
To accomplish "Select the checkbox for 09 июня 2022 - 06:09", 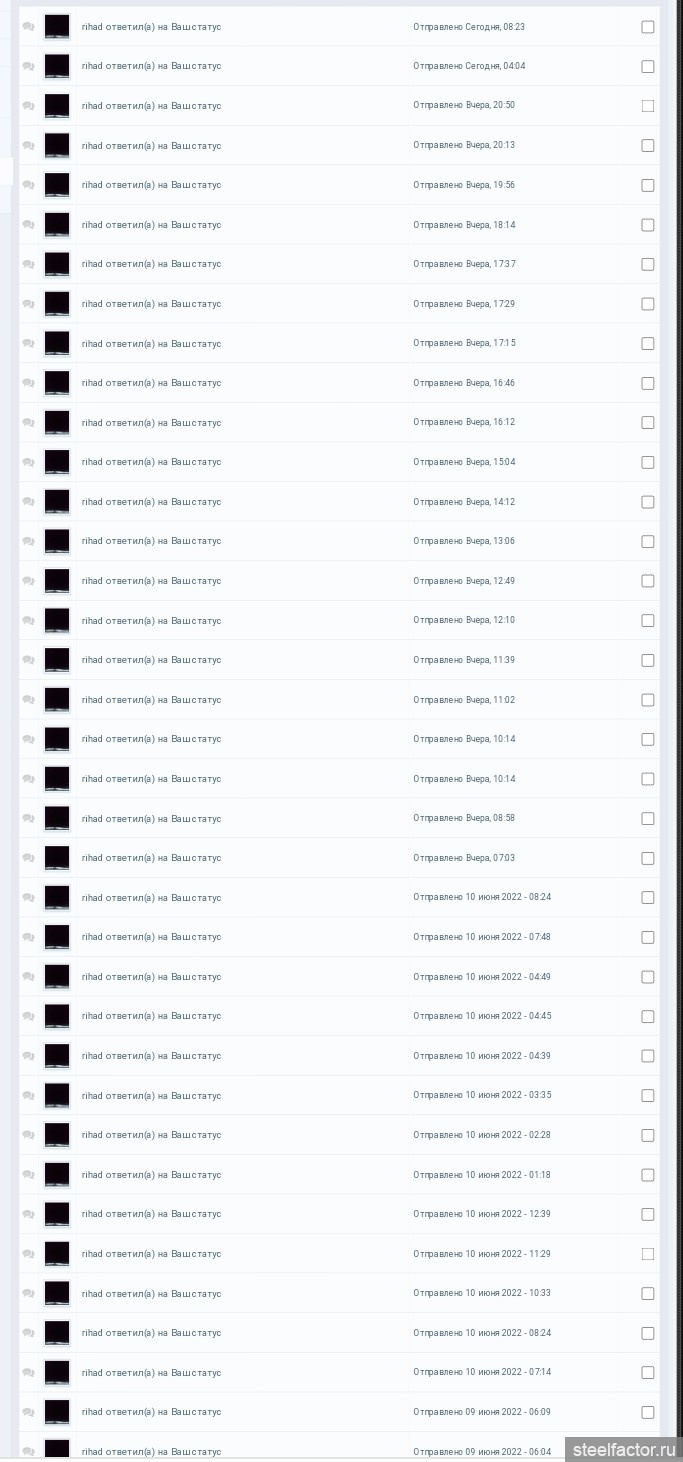I will coord(648,1413).
